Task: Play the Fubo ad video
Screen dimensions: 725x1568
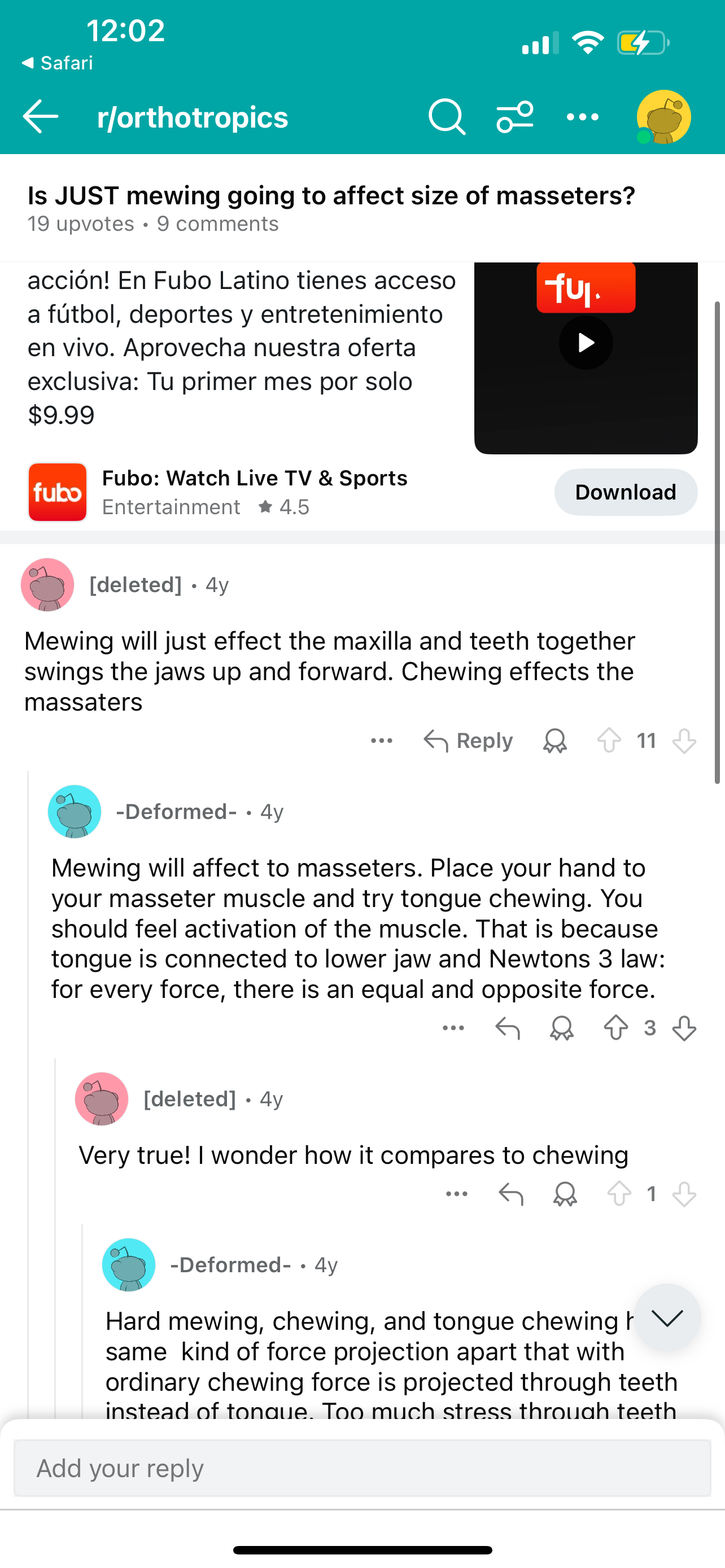Action: 586,343
